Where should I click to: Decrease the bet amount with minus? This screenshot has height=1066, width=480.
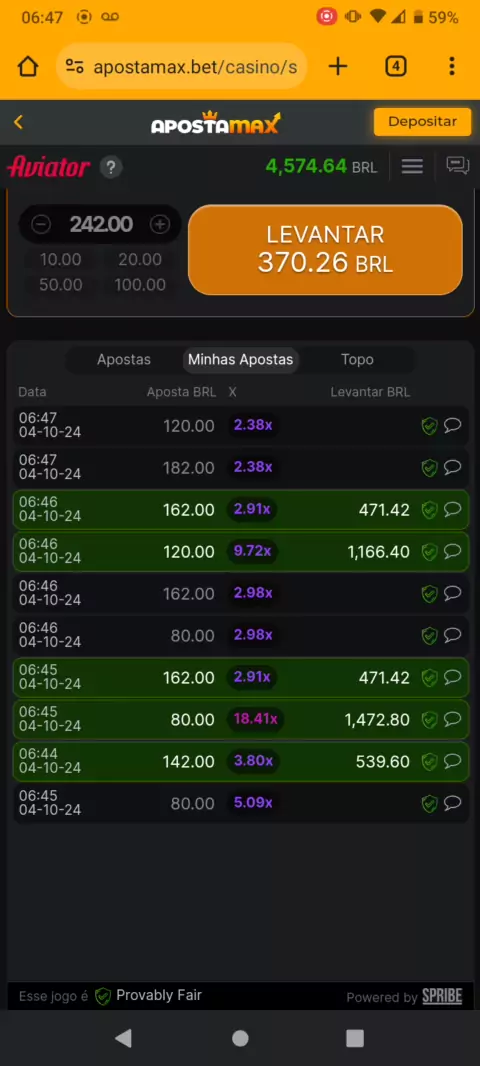coord(41,224)
